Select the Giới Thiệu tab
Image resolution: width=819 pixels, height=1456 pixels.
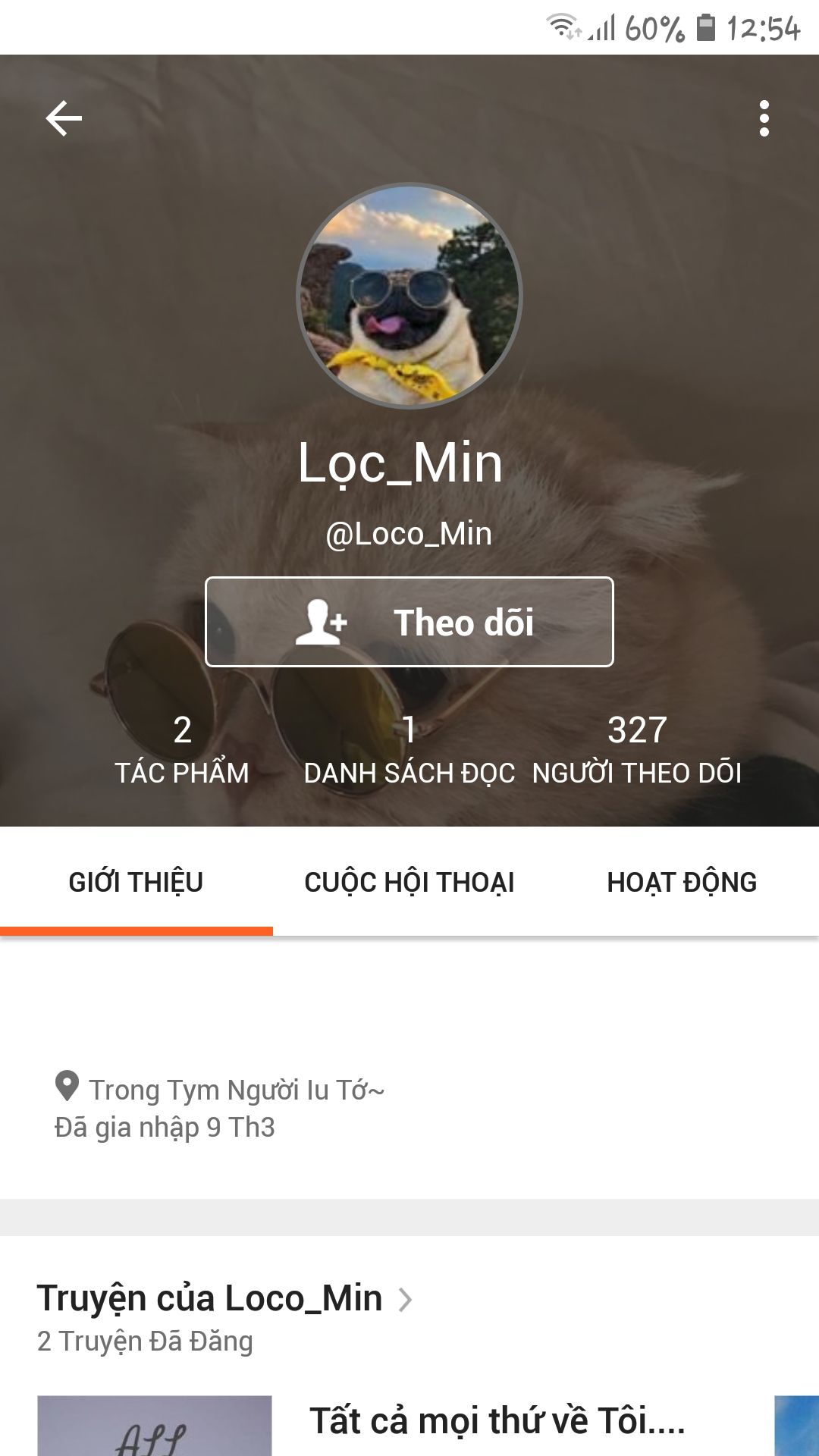pos(136,882)
